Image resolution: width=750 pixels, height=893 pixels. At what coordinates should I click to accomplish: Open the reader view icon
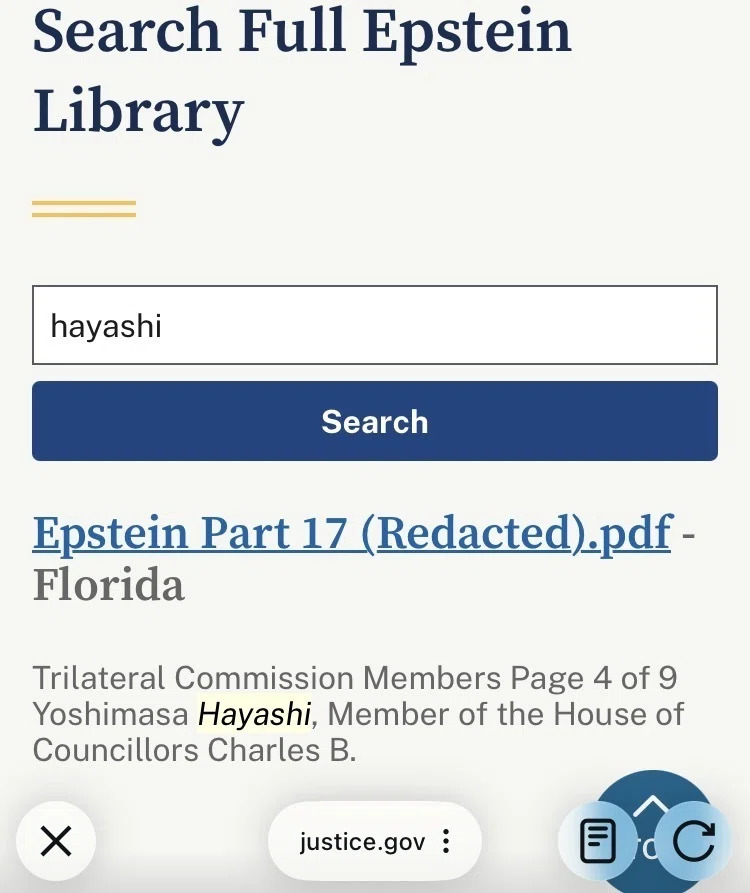[599, 842]
